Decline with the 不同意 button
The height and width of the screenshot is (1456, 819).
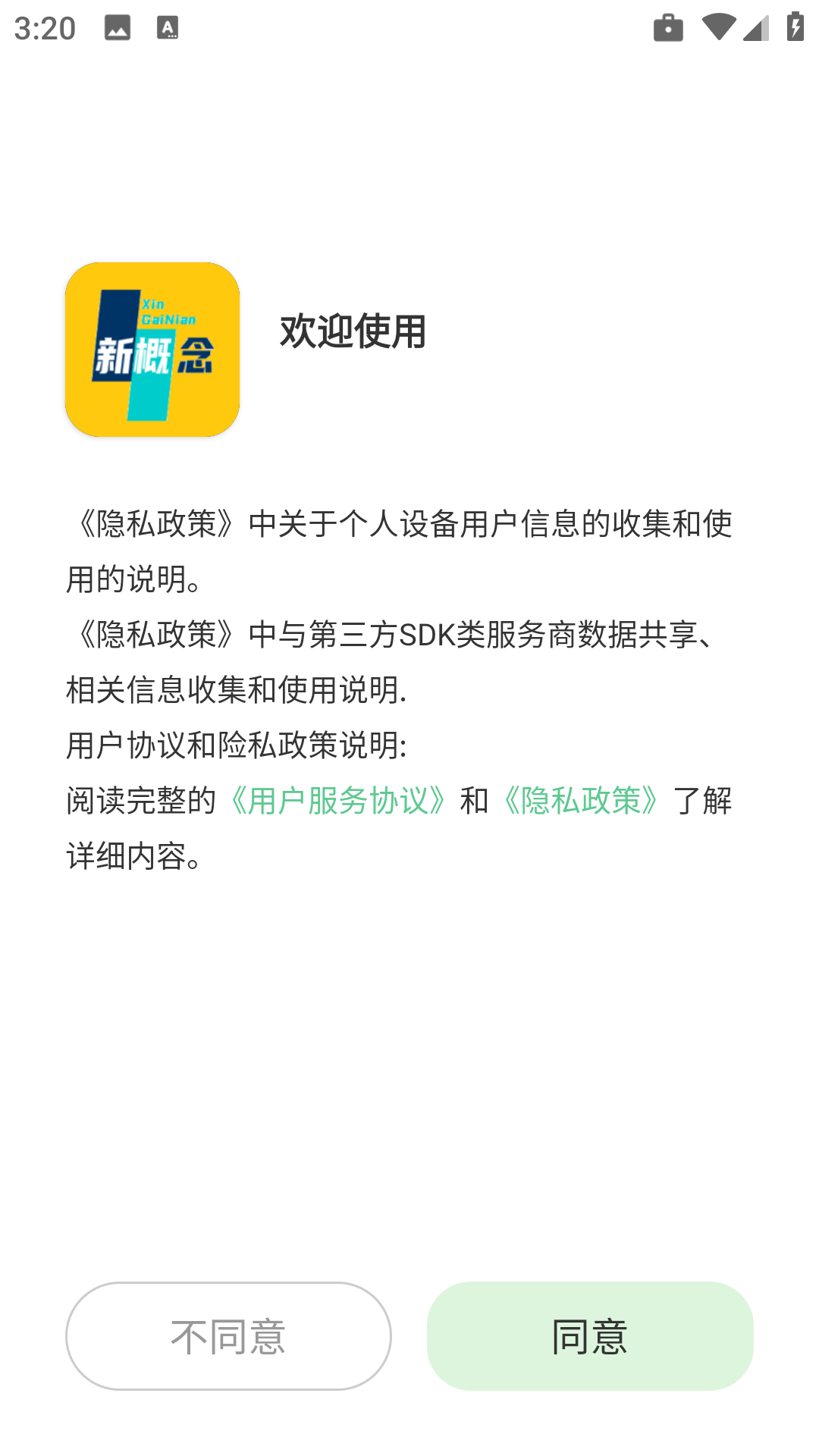click(228, 1336)
